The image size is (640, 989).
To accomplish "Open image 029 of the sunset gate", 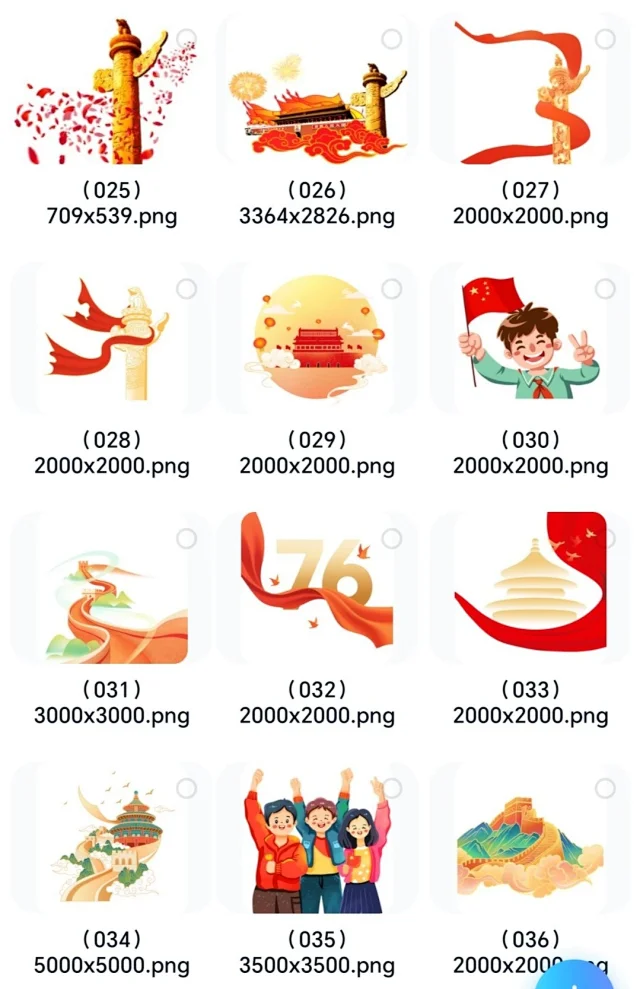I will [x=319, y=340].
